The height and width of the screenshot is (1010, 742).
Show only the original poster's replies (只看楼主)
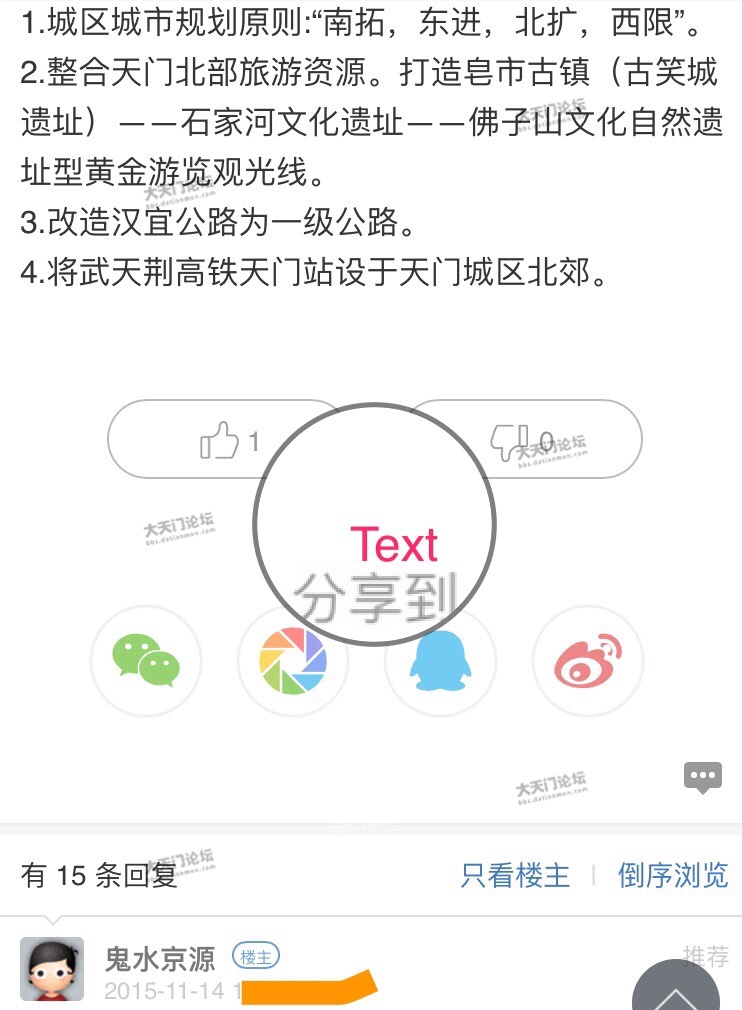pos(514,875)
